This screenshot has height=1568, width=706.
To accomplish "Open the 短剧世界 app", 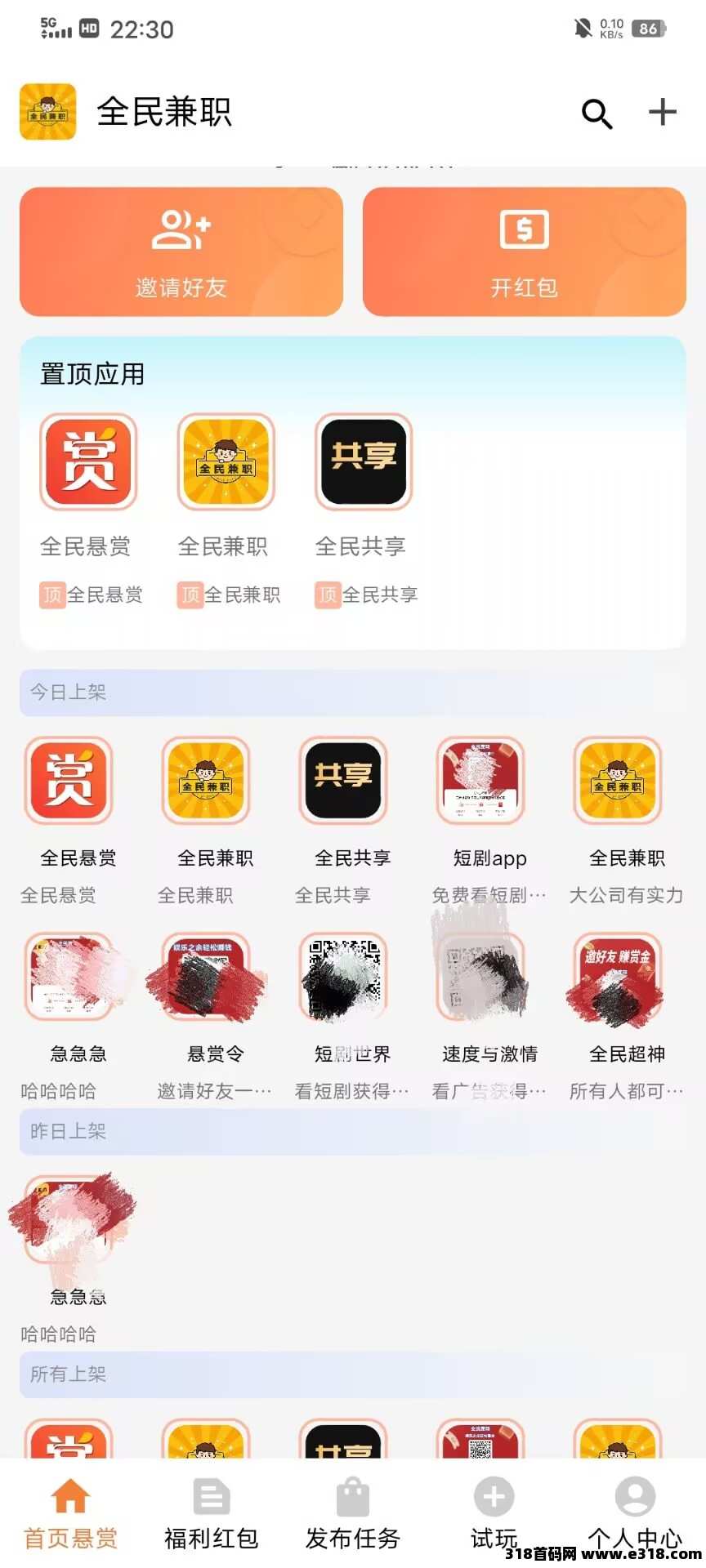I will click(343, 978).
